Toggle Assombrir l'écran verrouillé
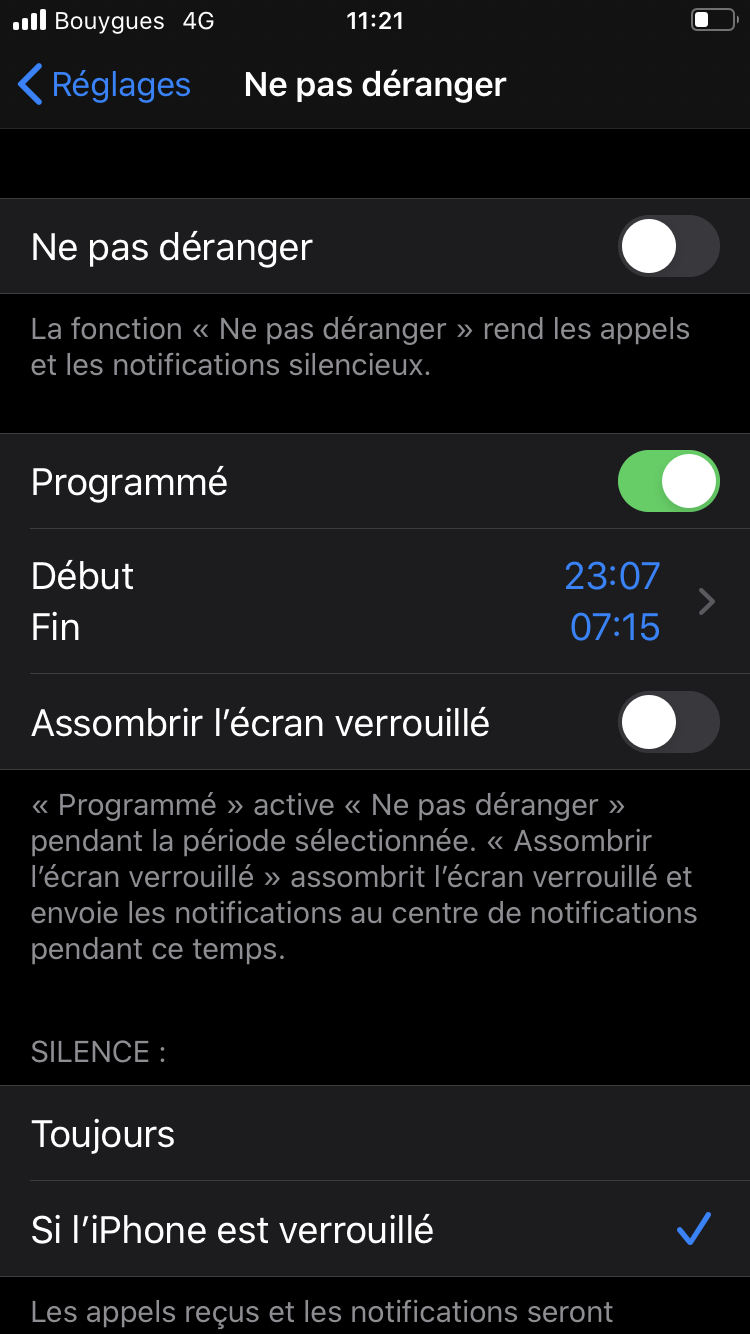The height and width of the screenshot is (1334, 750). tap(669, 721)
